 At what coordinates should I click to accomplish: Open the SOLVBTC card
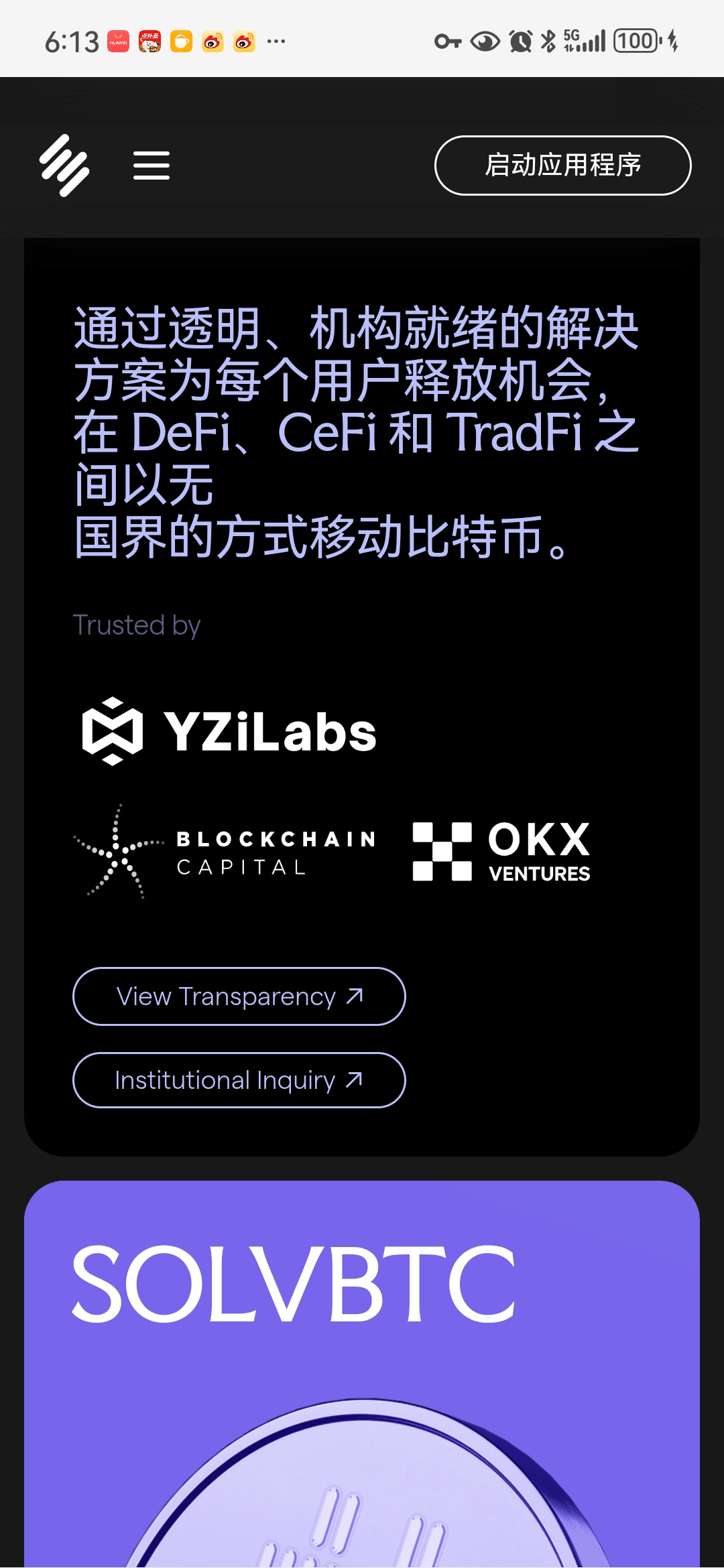362,1374
